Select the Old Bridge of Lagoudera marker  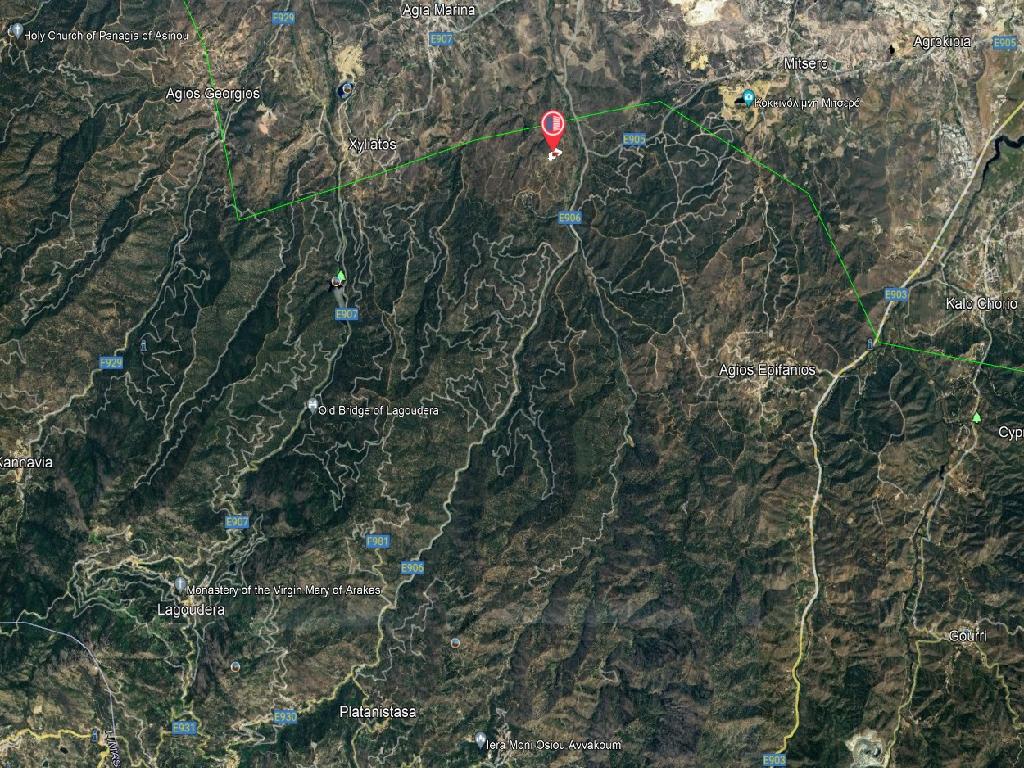tap(312, 405)
